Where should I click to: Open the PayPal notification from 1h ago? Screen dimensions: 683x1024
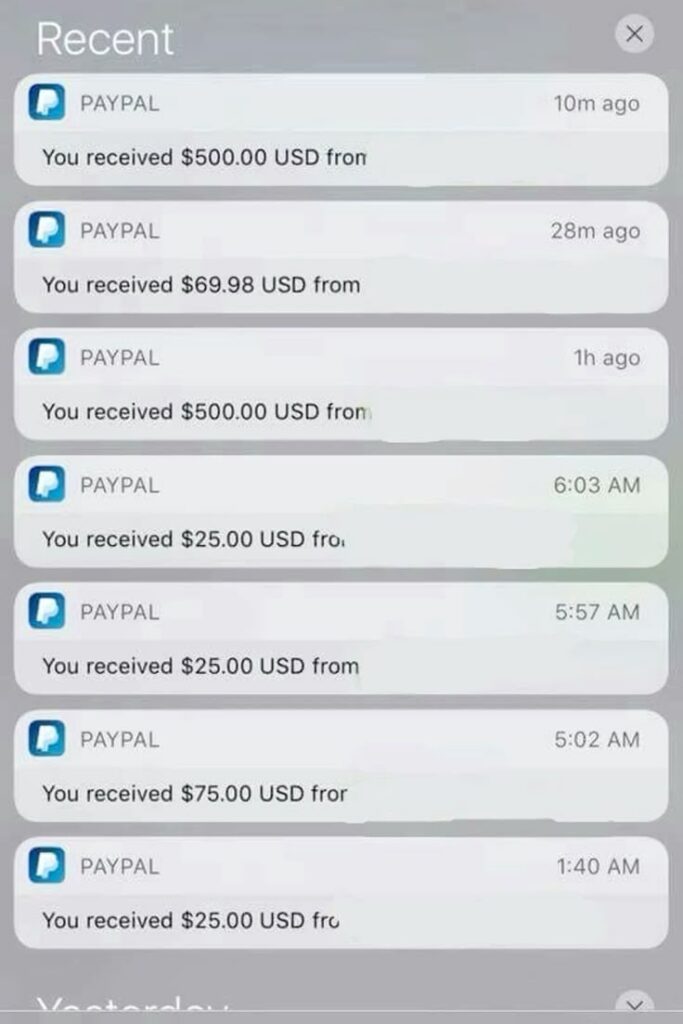[341, 385]
